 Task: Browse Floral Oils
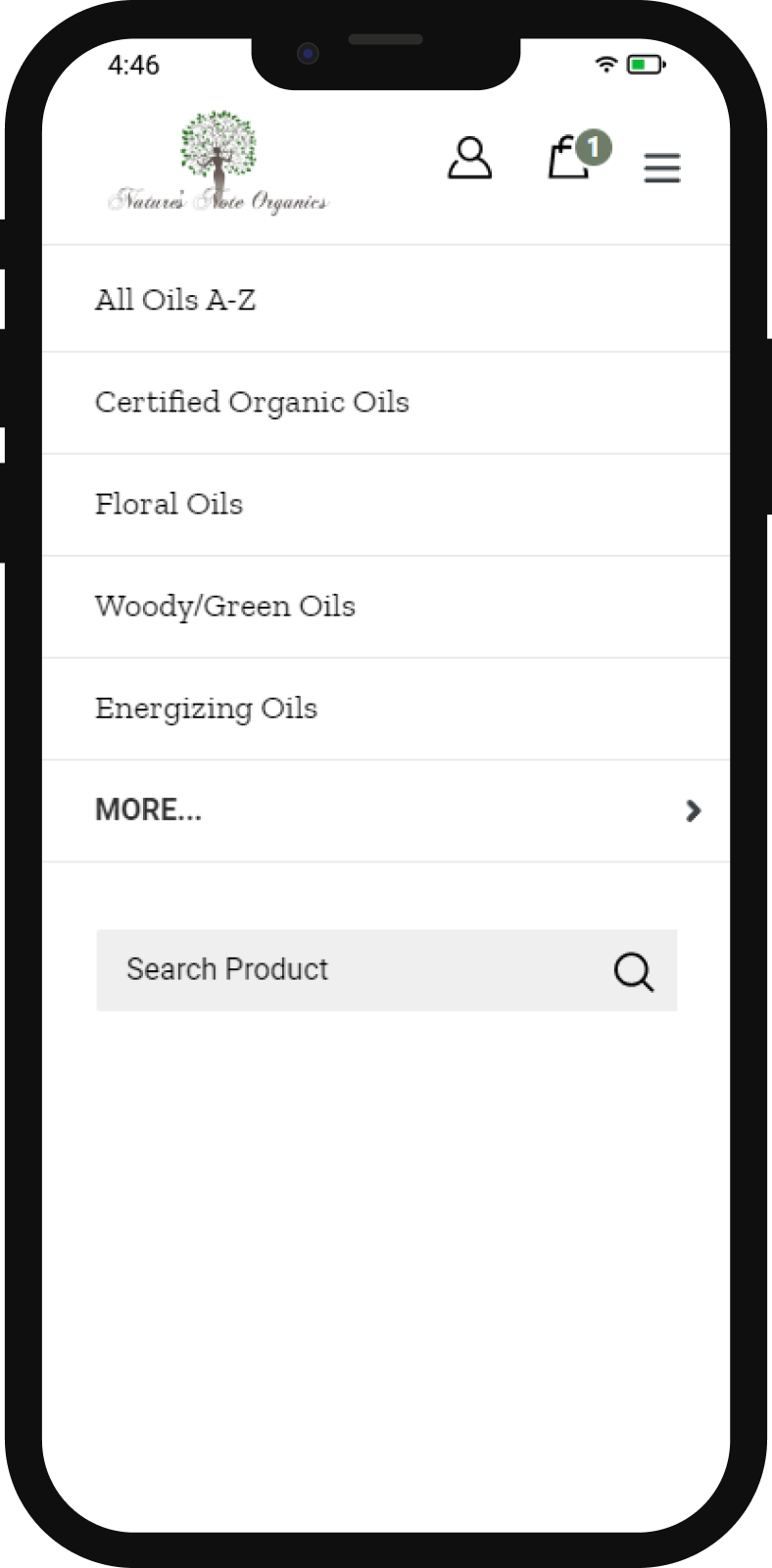tap(386, 504)
